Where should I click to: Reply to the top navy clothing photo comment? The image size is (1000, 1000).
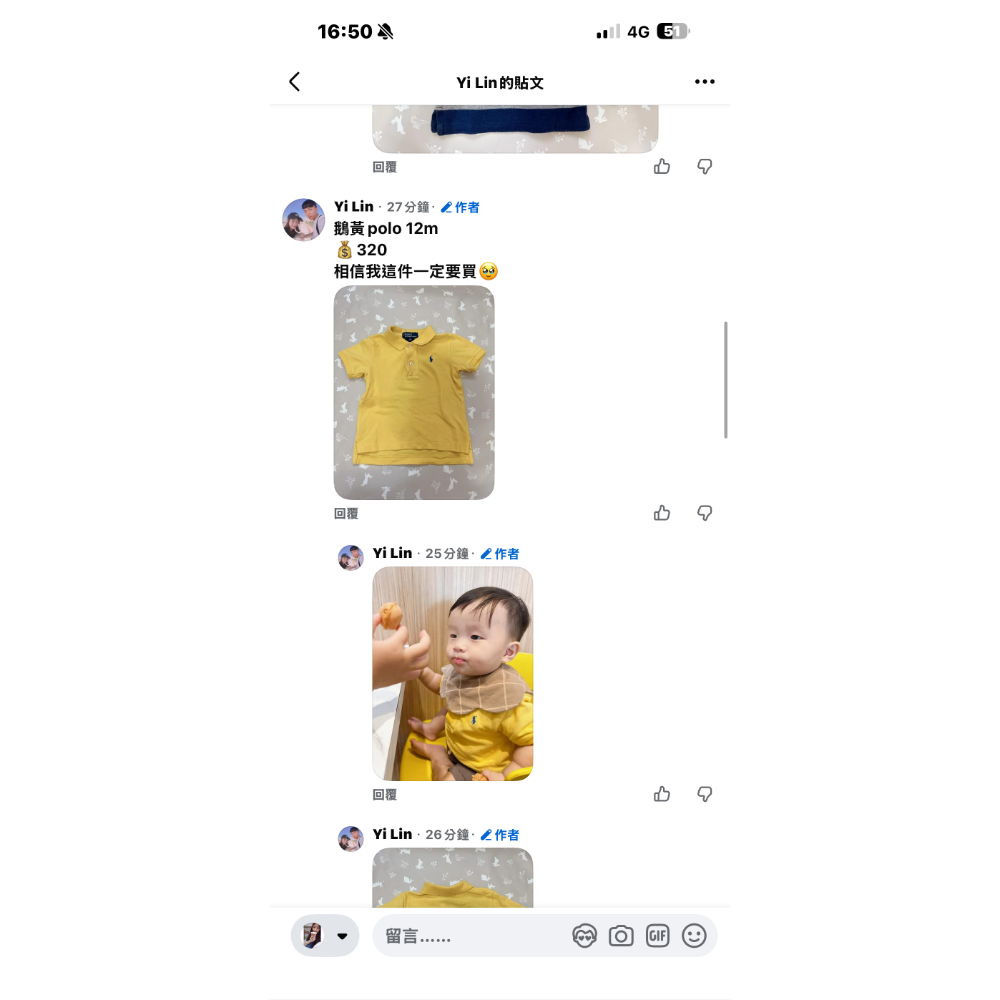(385, 168)
